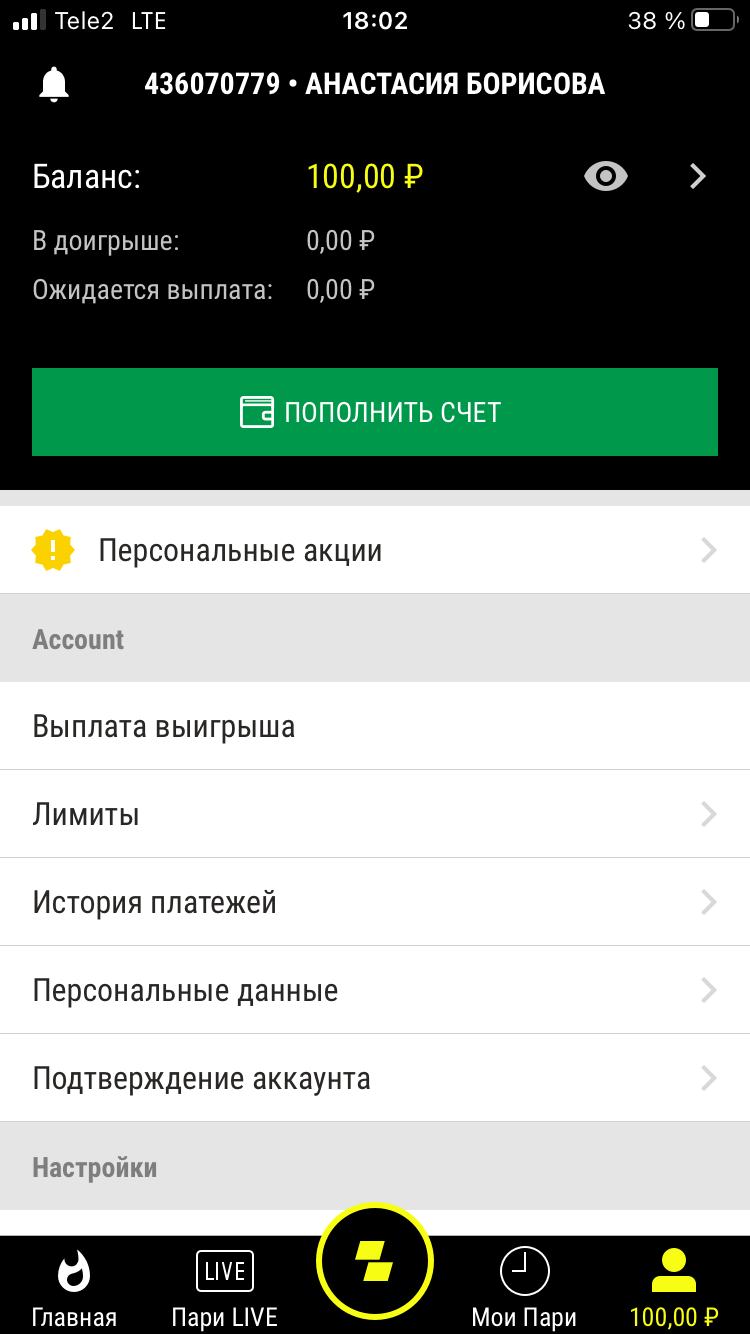Open balance details chevron
The height and width of the screenshot is (1334, 750).
pos(698,177)
